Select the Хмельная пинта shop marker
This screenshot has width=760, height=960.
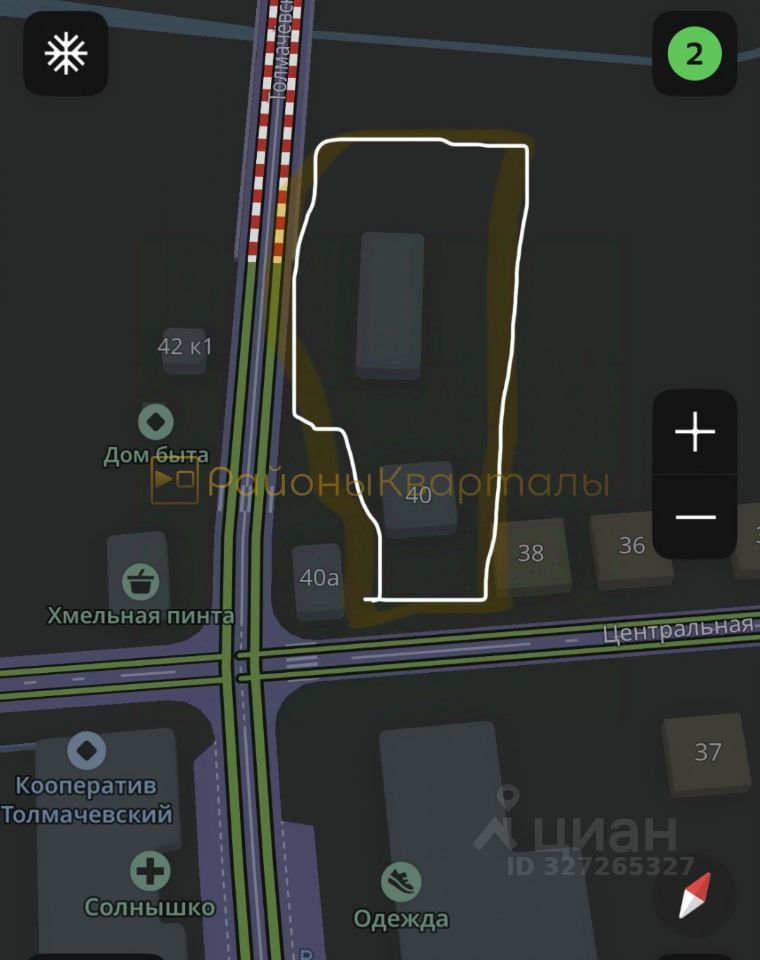coord(141,580)
